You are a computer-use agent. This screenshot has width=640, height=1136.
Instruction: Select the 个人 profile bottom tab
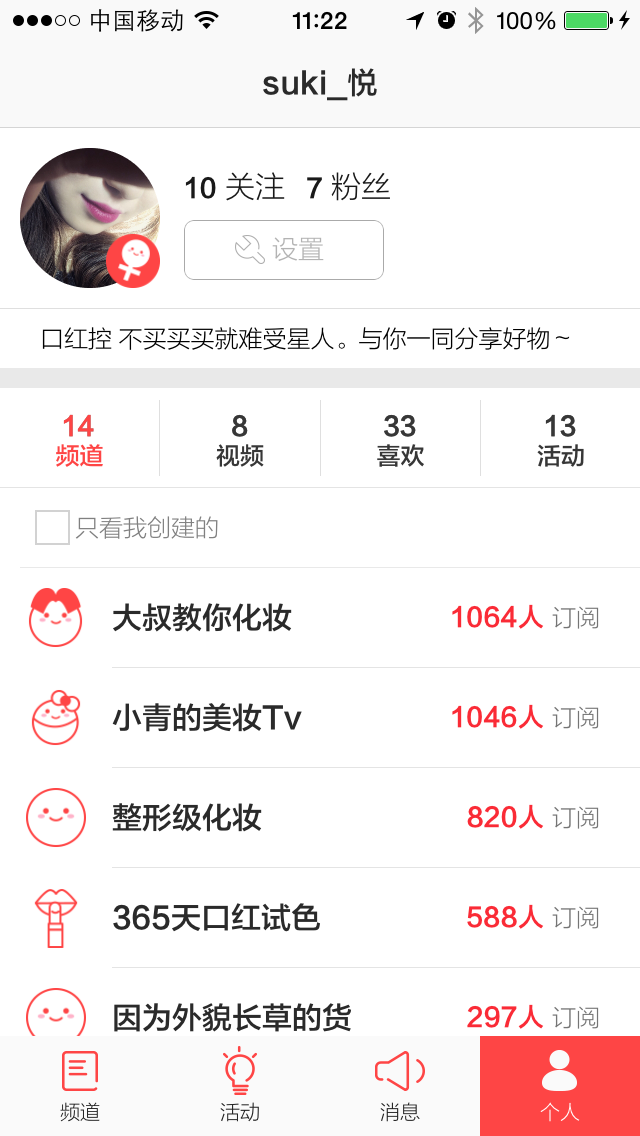[x=560, y=1086]
